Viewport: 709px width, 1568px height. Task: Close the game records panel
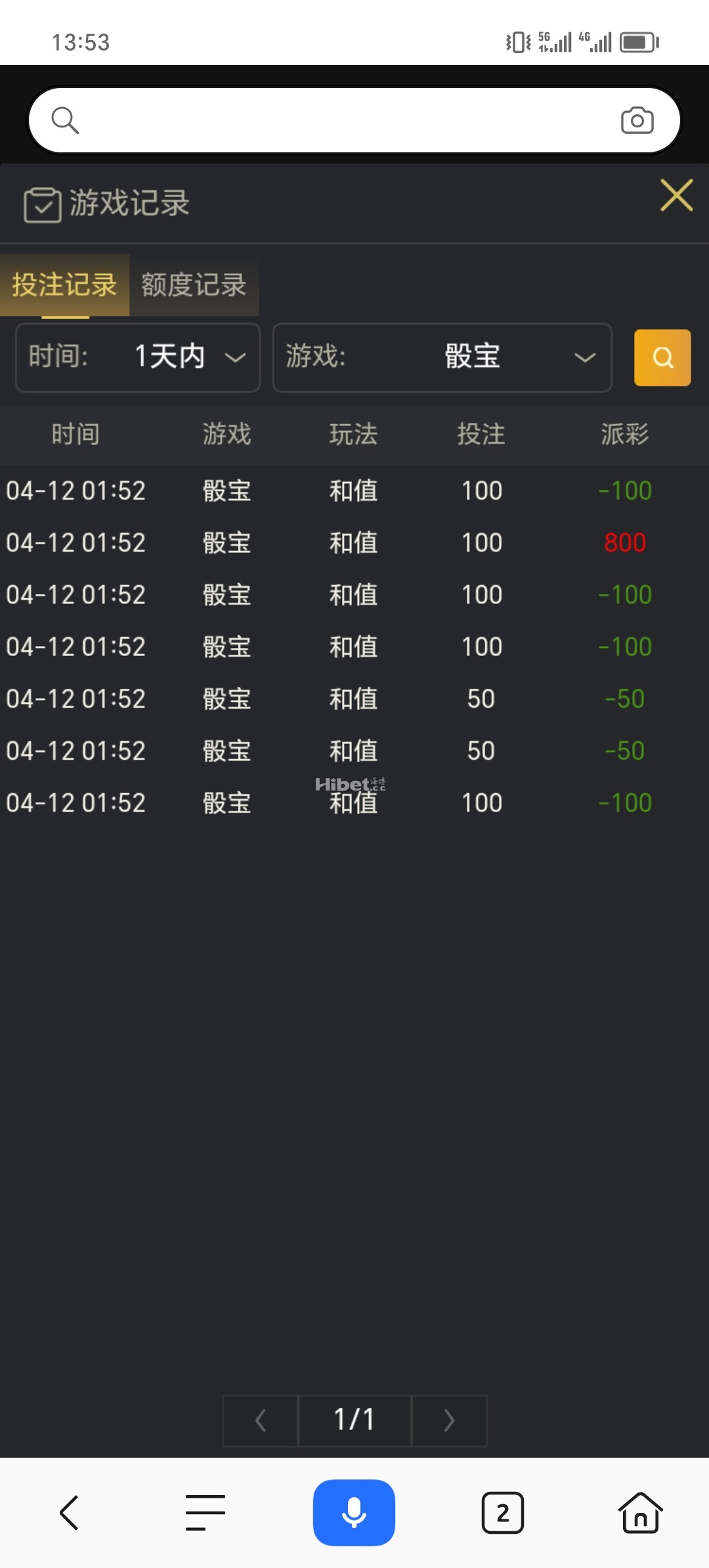point(676,195)
